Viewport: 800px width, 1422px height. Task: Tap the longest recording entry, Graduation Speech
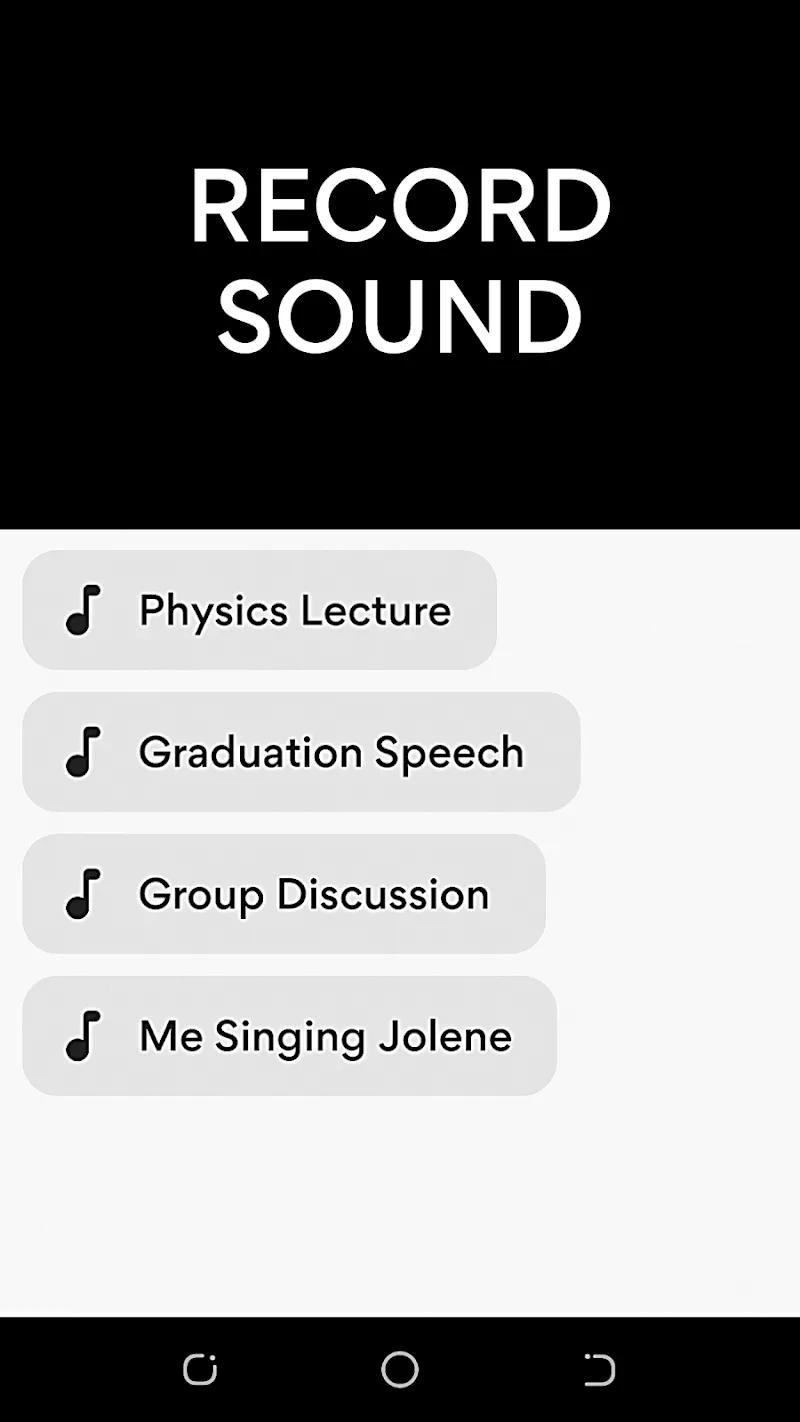tap(300, 752)
